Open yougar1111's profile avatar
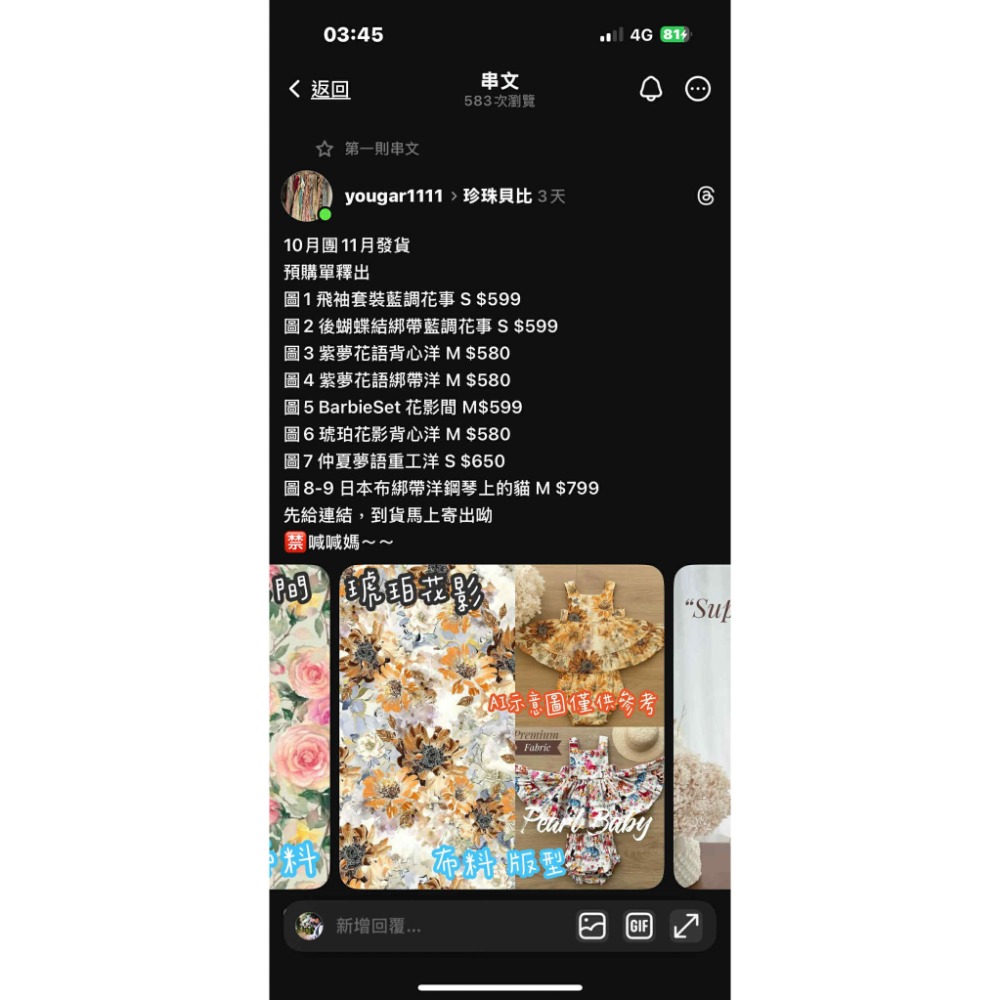The image size is (1000, 1000). [x=307, y=196]
